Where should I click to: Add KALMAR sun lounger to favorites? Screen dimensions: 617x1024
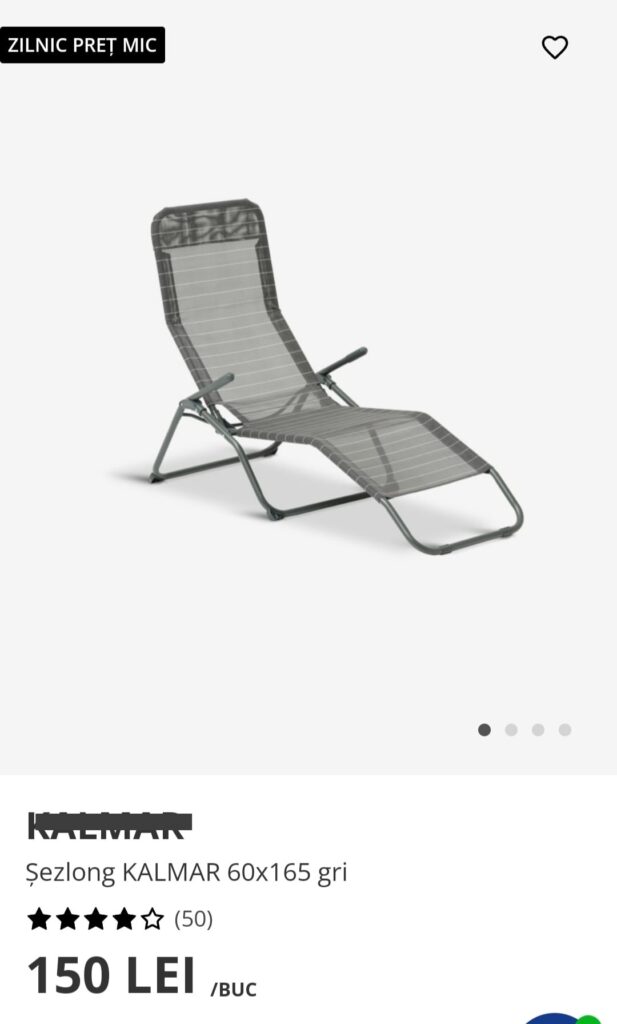554,47
